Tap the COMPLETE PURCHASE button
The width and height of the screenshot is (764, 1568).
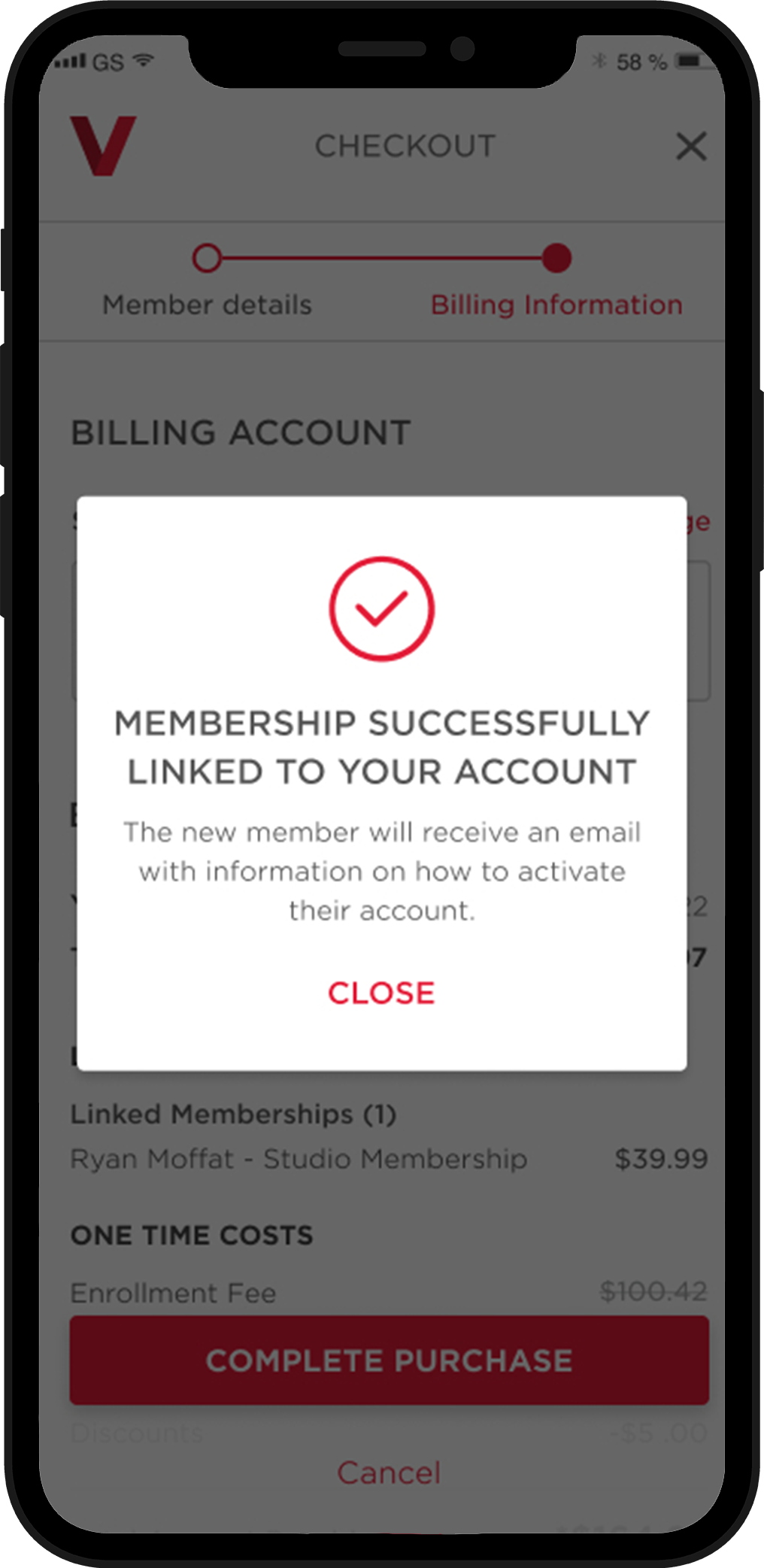tap(388, 1360)
